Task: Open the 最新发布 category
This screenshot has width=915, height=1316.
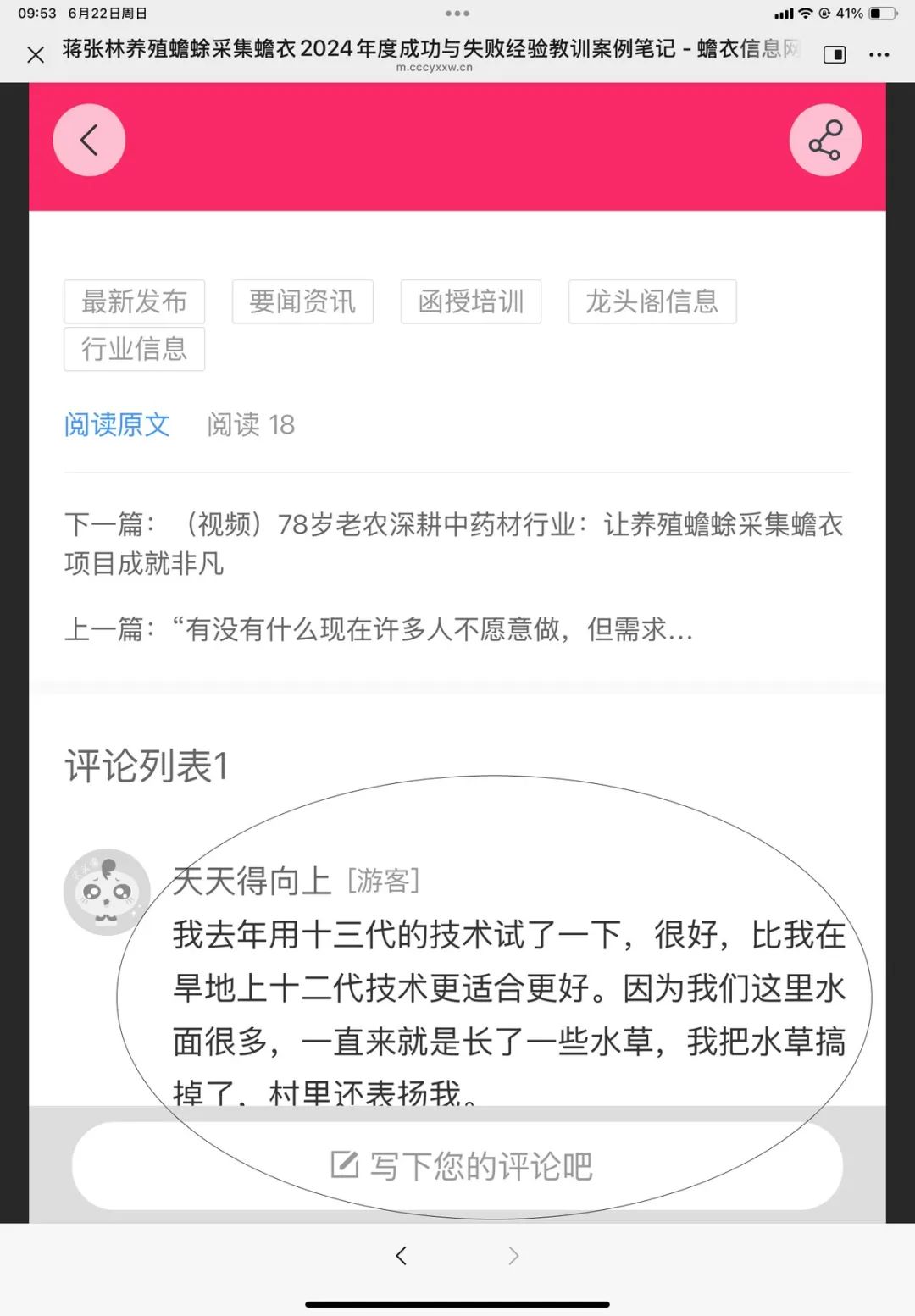Action: click(134, 301)
